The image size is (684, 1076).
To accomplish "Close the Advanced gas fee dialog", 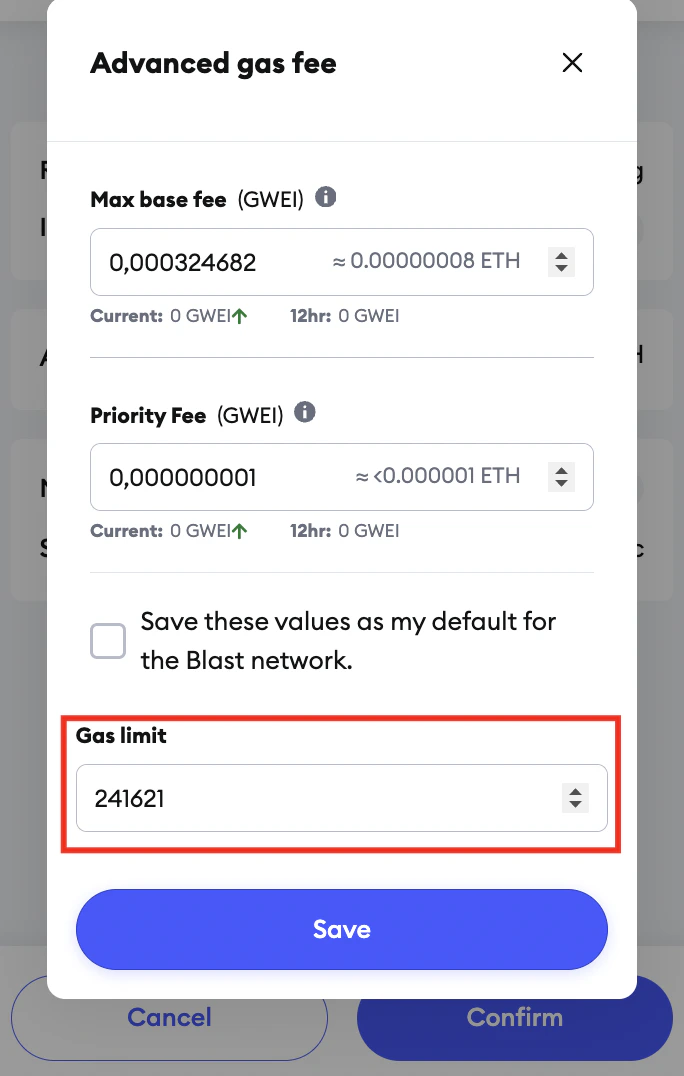I will 572,63.
